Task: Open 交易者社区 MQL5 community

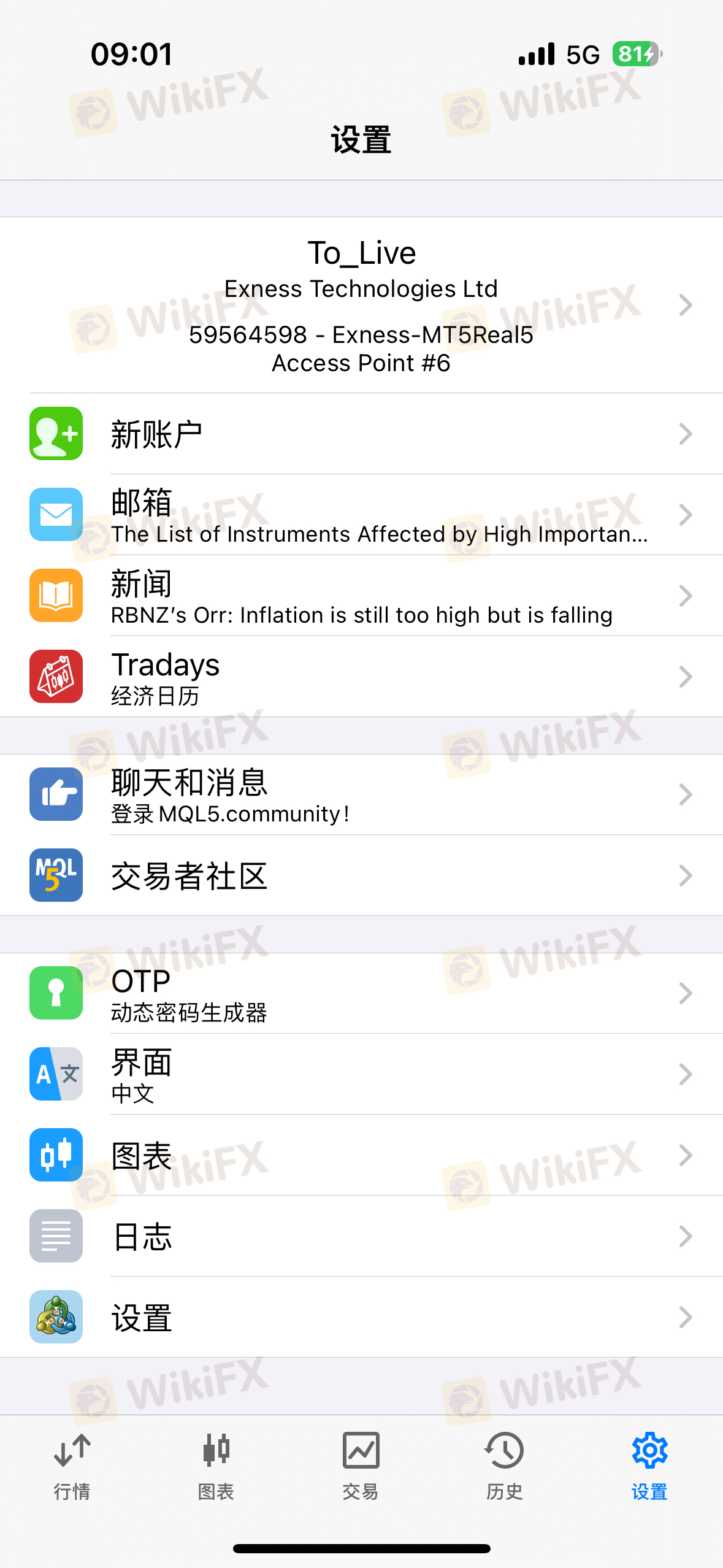Action: [x=361, y=875]
